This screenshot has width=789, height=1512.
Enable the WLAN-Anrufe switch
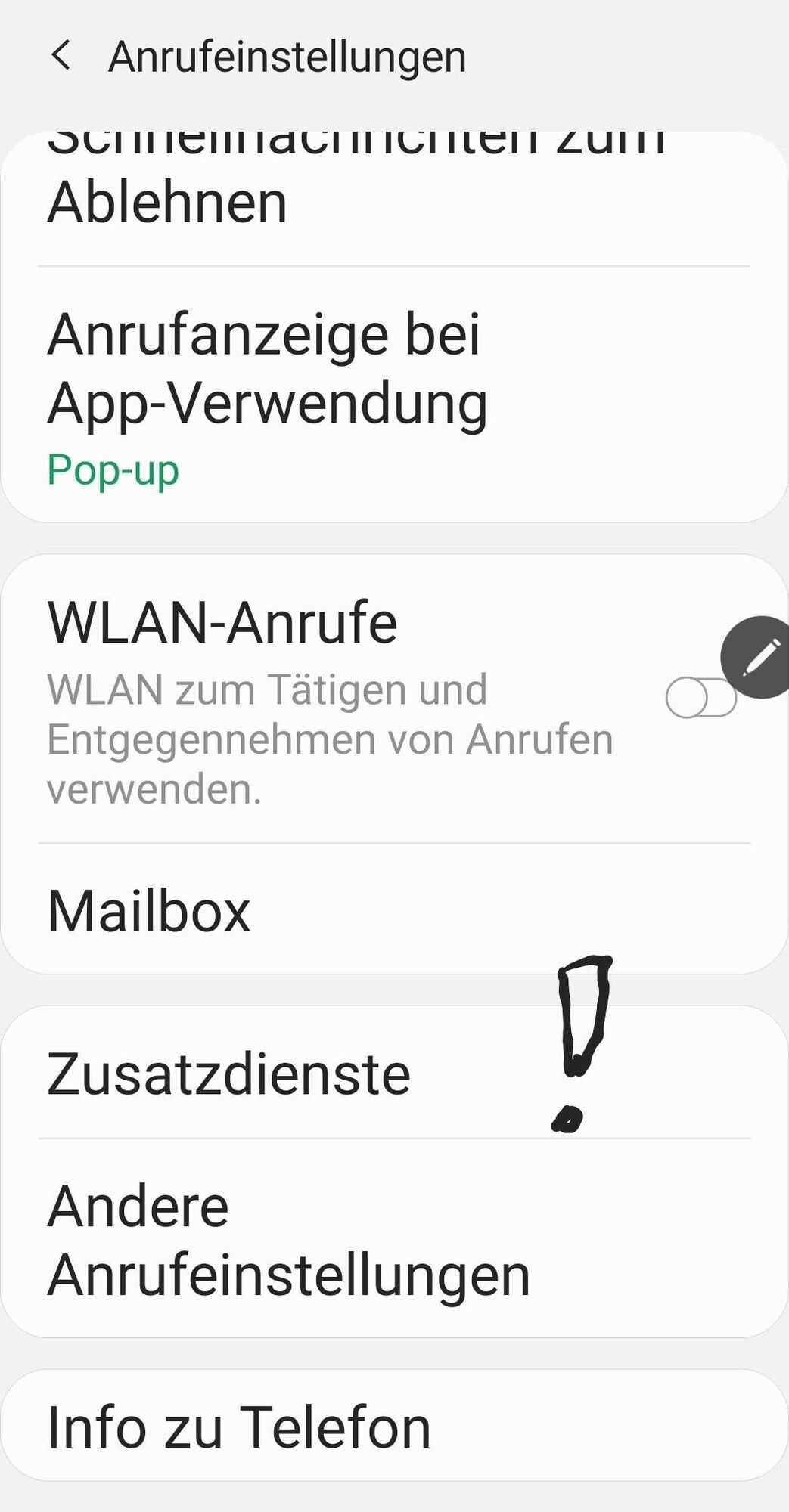pos(699,697)
